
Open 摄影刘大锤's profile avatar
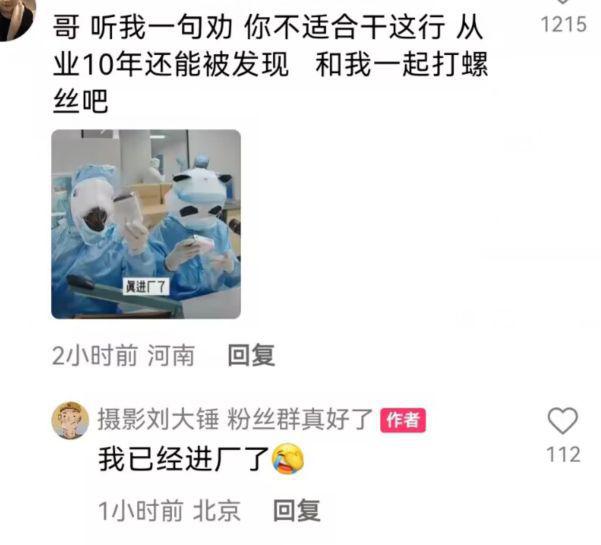pos(70,420)
